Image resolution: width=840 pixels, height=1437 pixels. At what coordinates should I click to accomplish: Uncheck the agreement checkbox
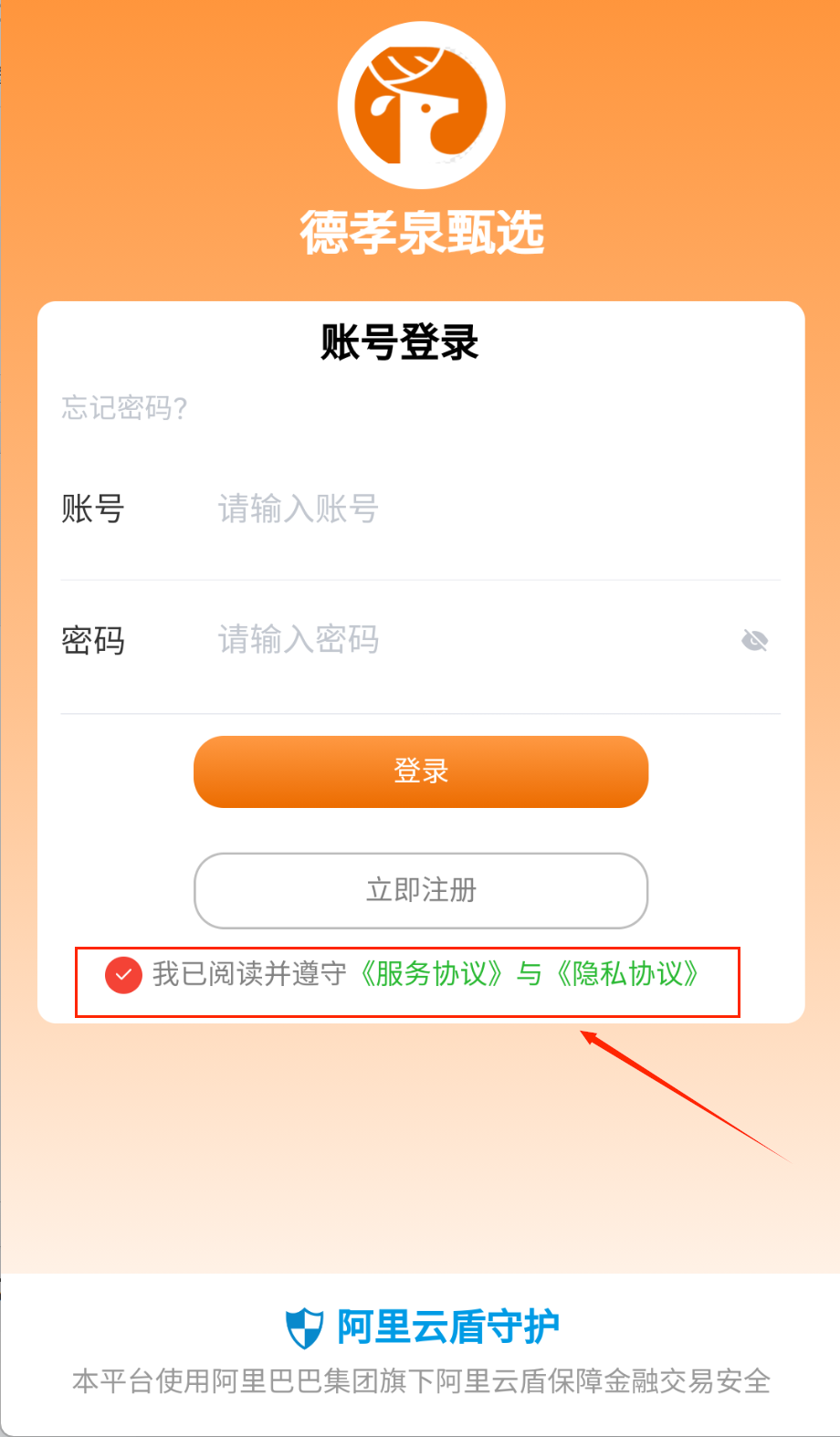[x=123, y=975]
